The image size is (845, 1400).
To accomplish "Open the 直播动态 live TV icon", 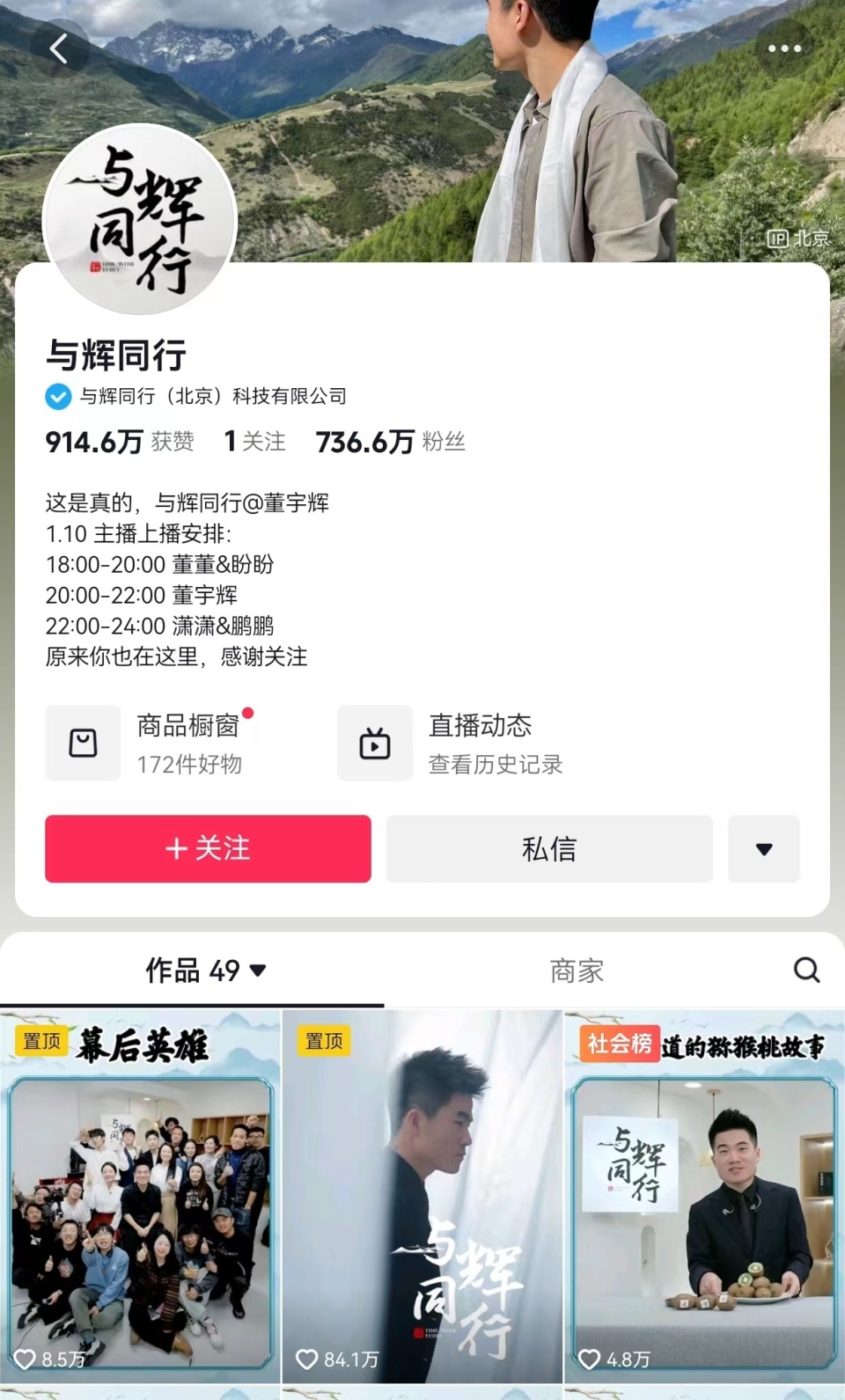I will pos(374,742).
